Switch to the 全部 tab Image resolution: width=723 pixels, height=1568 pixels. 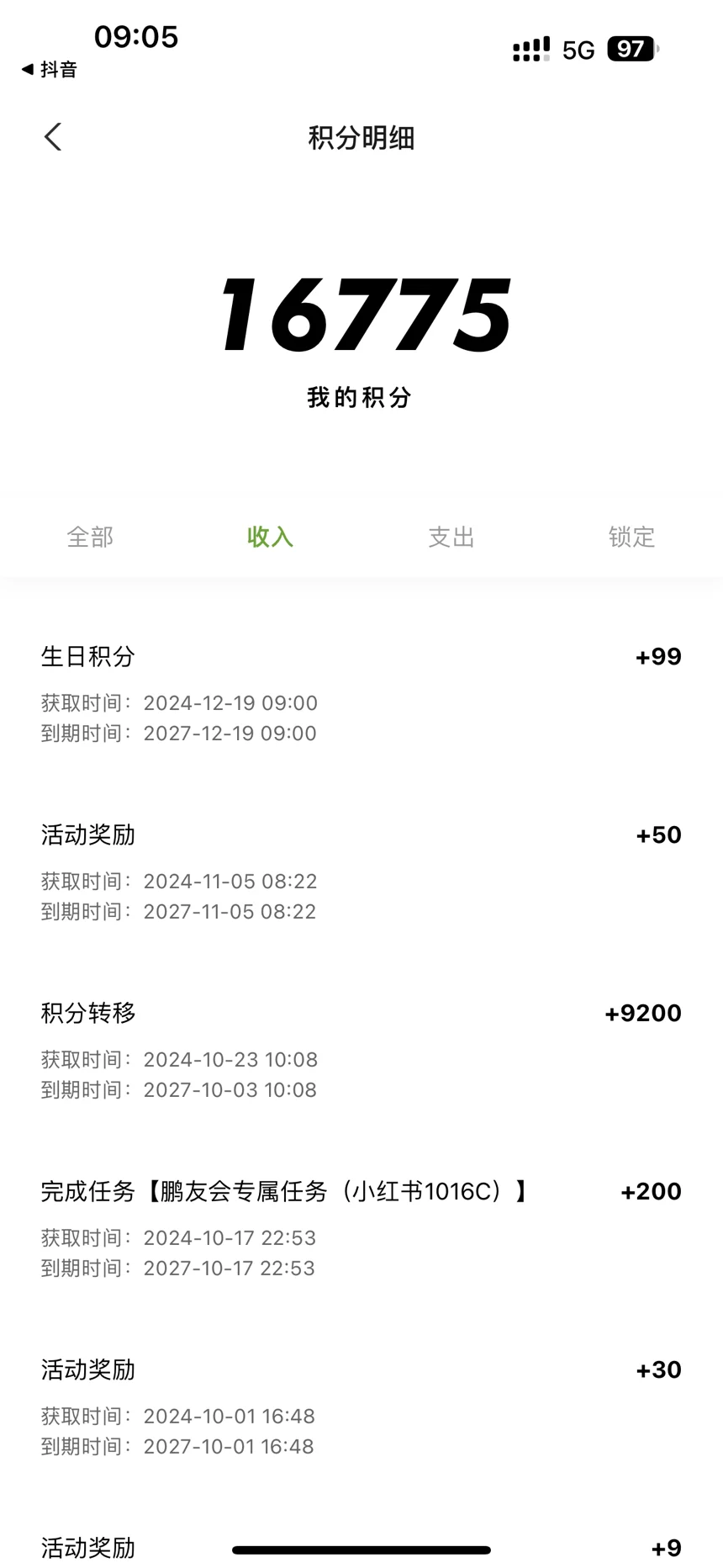90,537
